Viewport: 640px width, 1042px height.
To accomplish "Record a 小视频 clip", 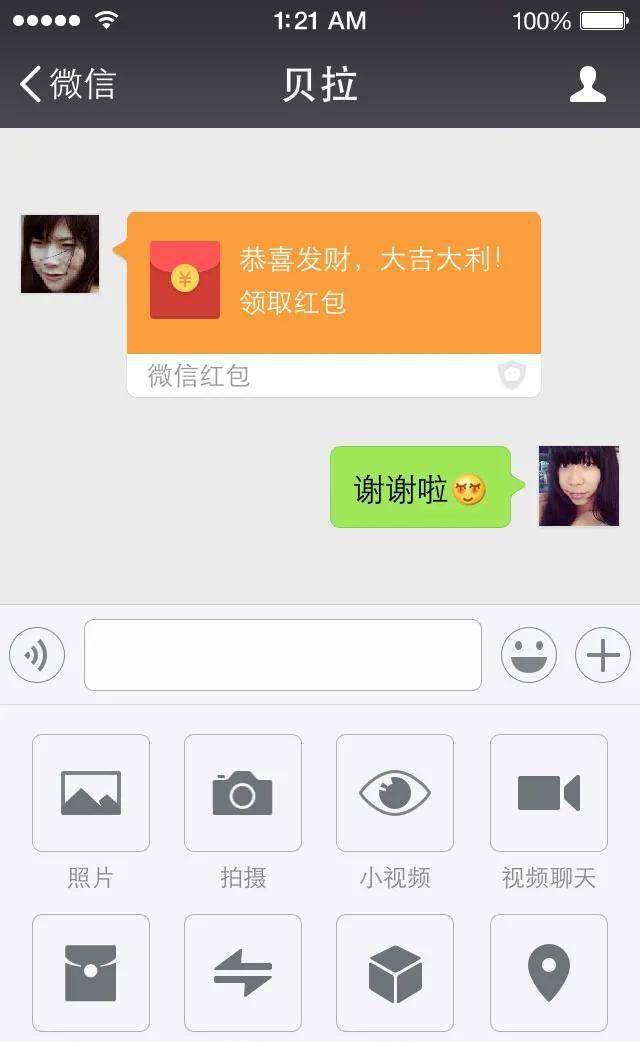I will point(395,793).
